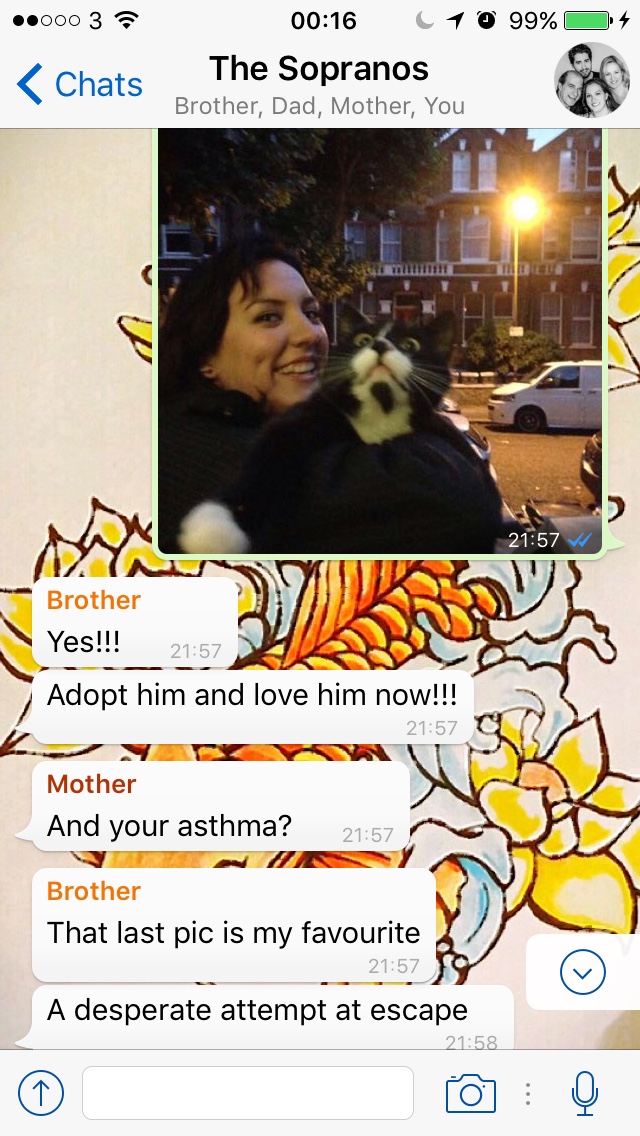This screenshot has height=1136, width=640.
Task: Open The Sopranos group info
Action: [319, 83]
